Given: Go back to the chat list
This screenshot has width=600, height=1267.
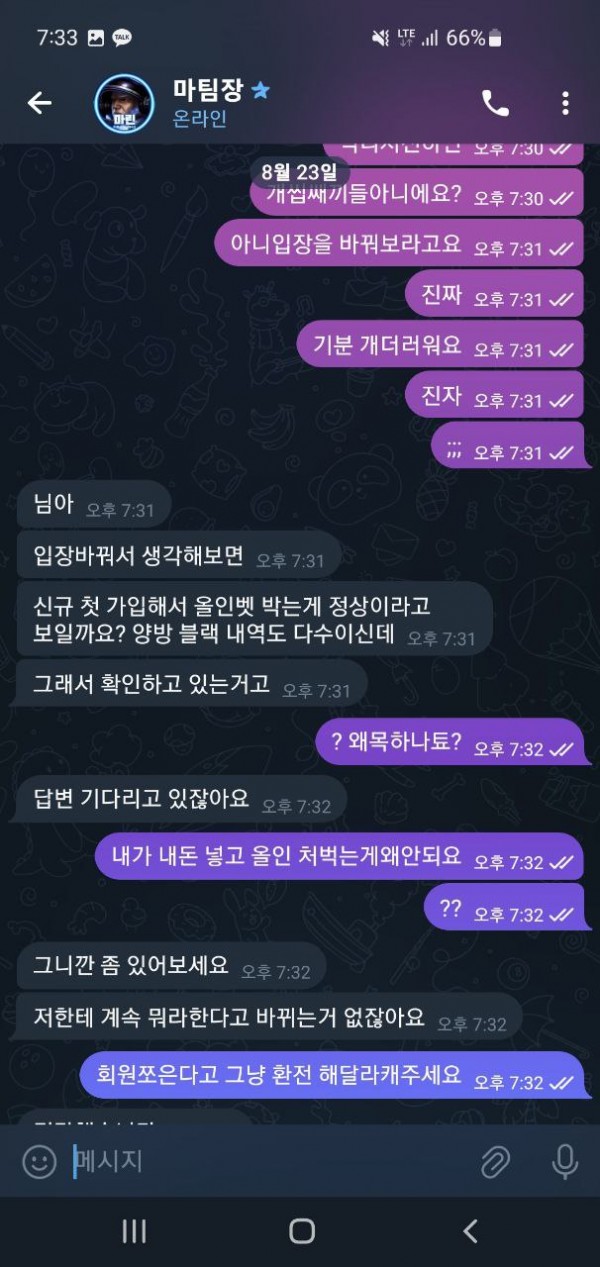Looking at the screenshot, I should point(39,102).
